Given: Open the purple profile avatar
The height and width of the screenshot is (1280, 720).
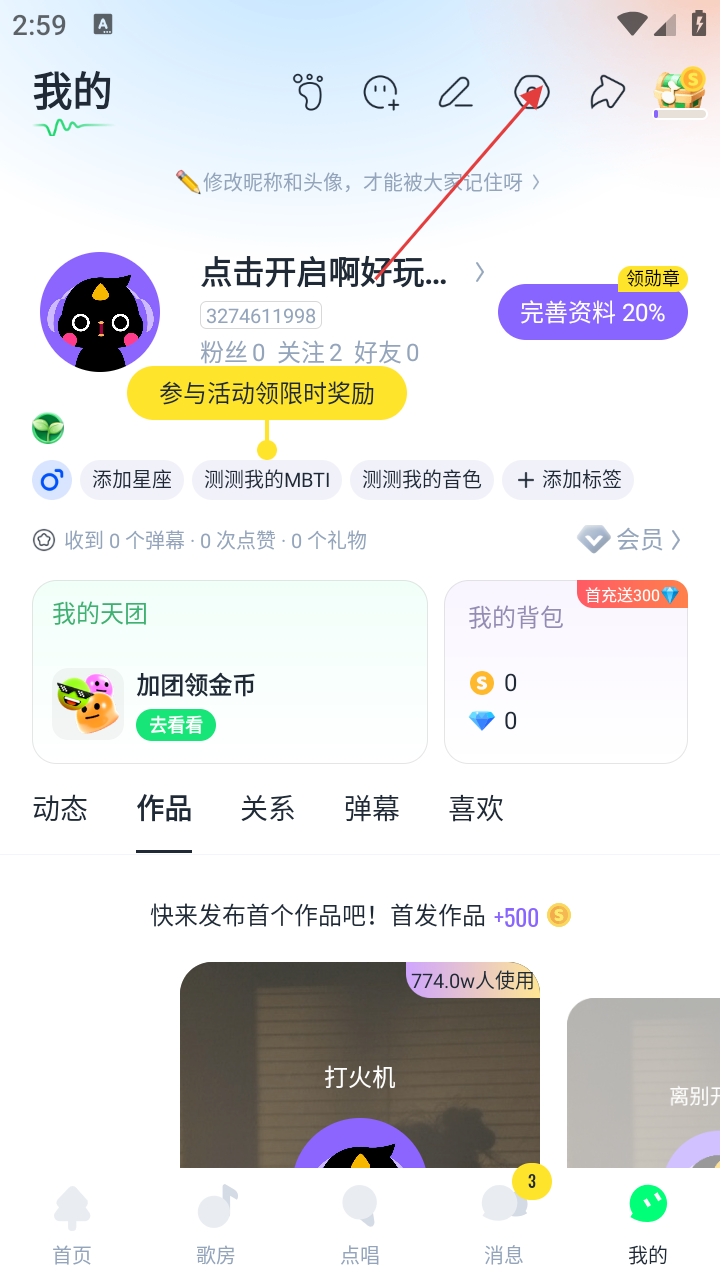Looking at the screenshot, I should tap(100, 312).
